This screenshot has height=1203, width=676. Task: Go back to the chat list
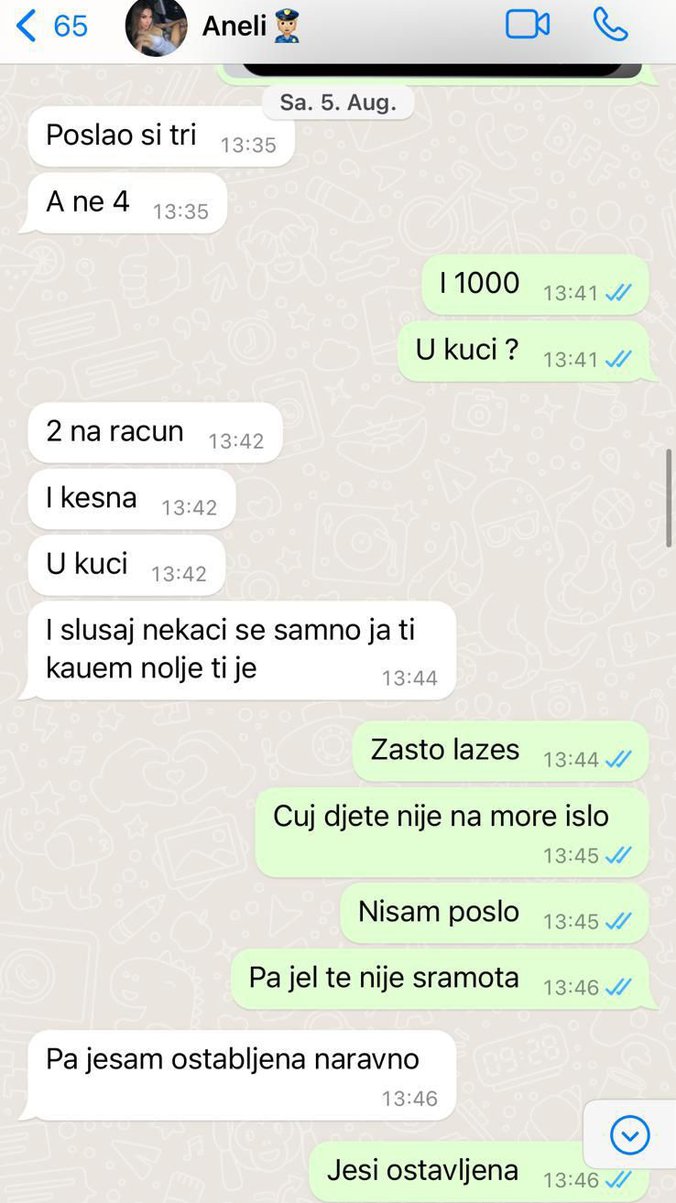[x=52, y=26]
